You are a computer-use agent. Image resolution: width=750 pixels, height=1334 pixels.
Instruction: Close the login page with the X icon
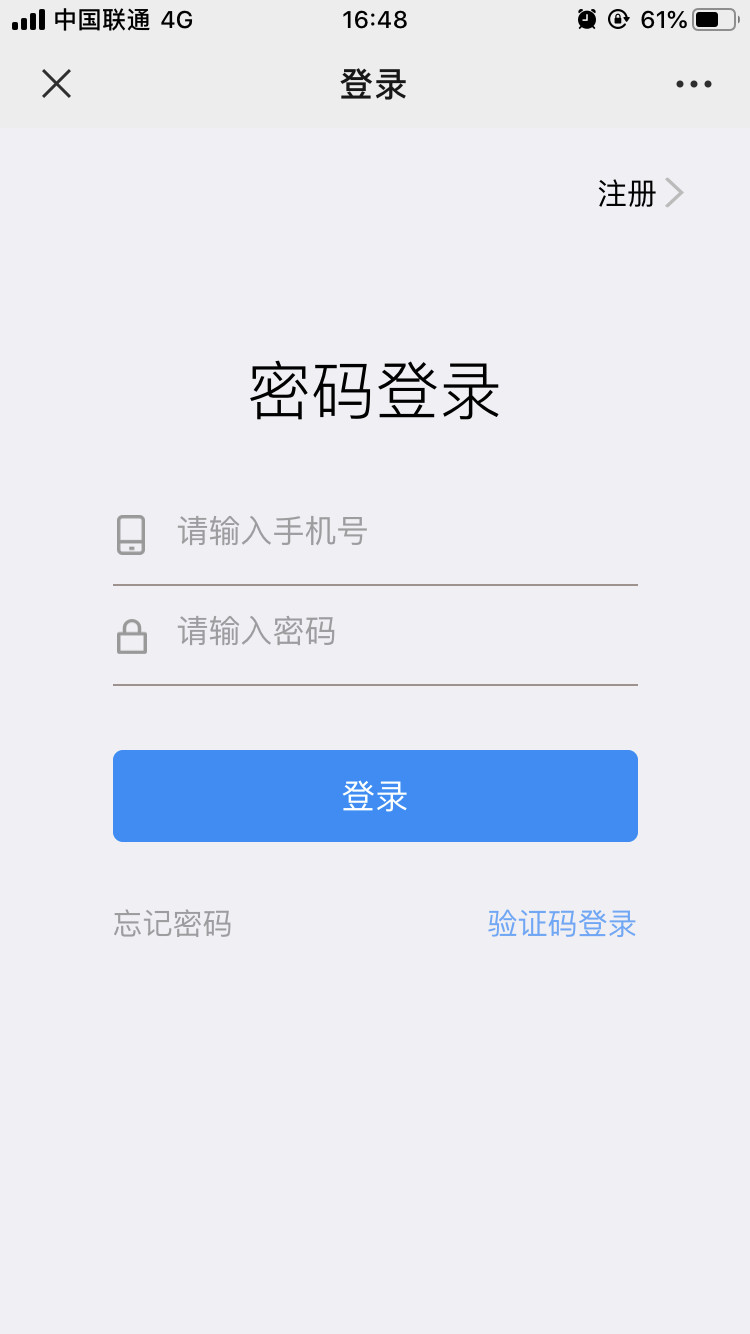56,84
